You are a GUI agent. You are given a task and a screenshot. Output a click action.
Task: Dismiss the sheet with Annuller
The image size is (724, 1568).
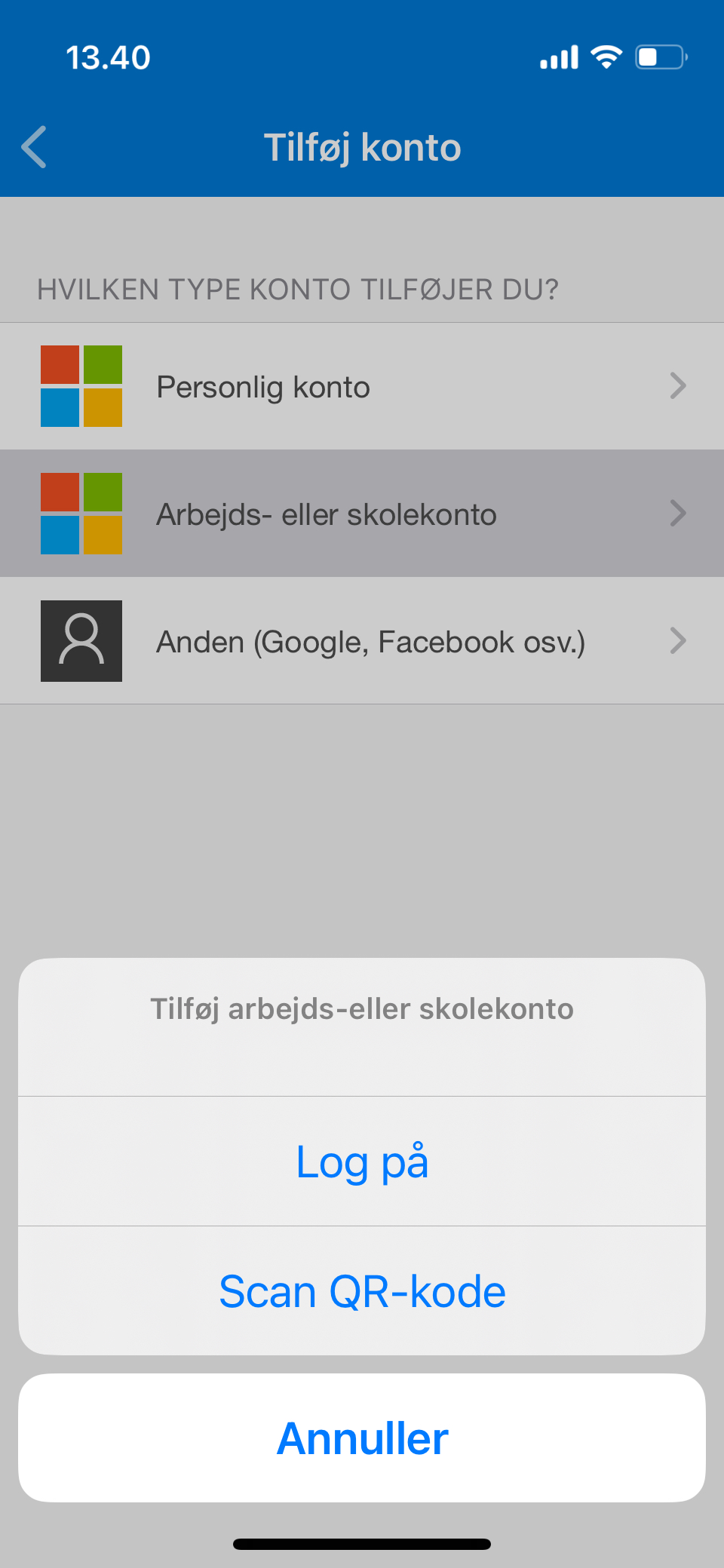pyautogui.click(x=362, y=1438)
